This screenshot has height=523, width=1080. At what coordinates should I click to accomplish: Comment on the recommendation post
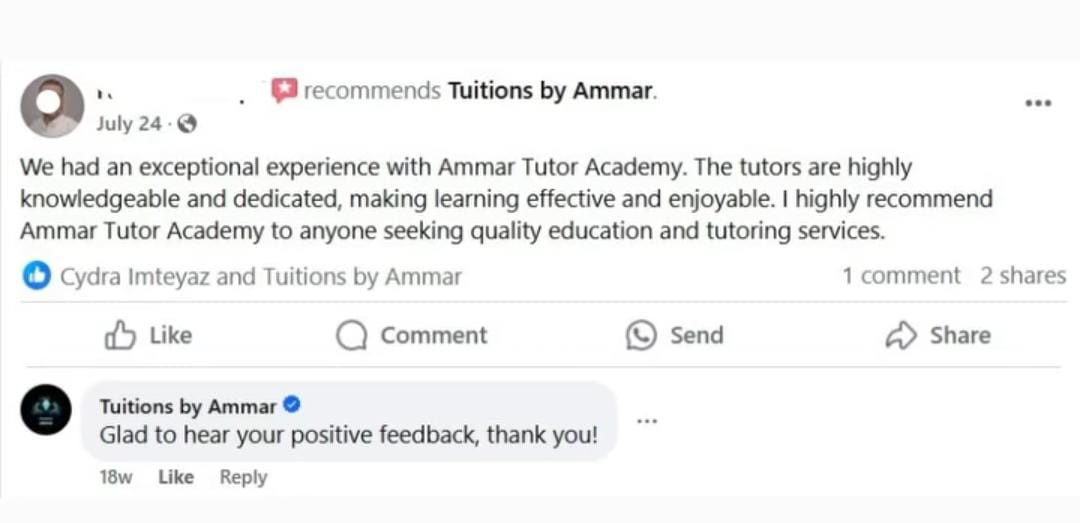[412, 335]
